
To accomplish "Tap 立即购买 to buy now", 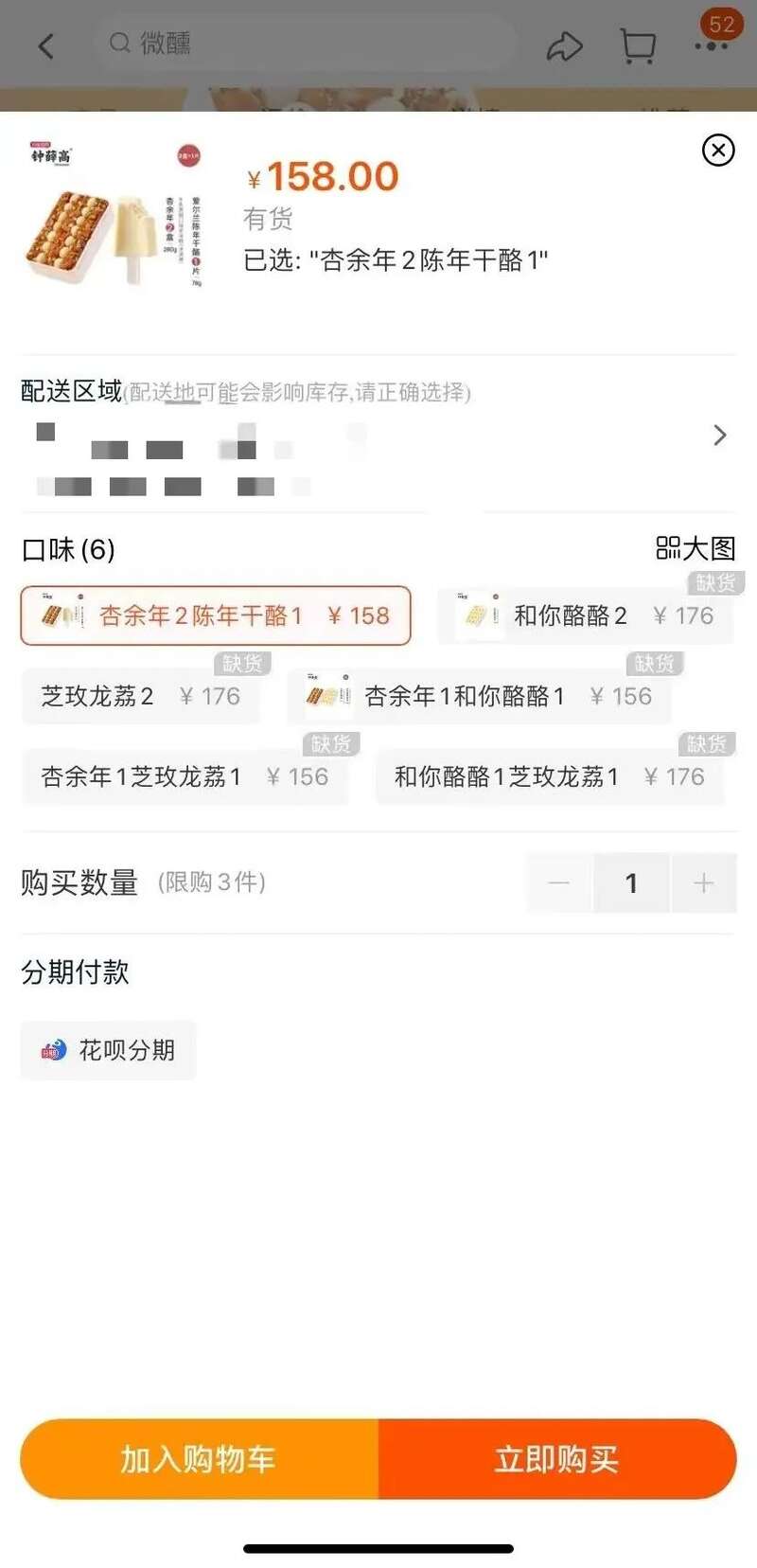I will pyautogui.click(x=557, y=1459).
